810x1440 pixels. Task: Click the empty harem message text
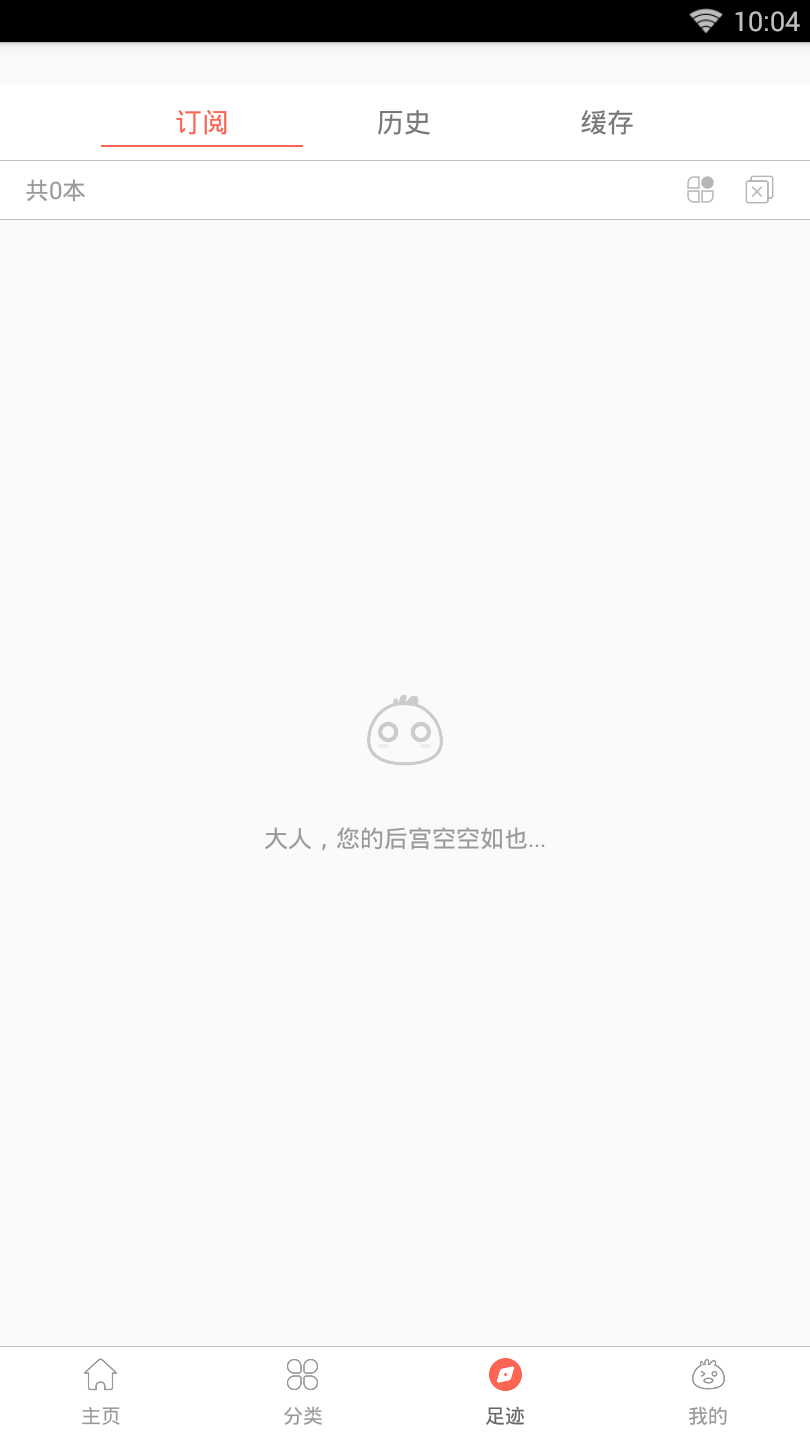pos(404,840)
